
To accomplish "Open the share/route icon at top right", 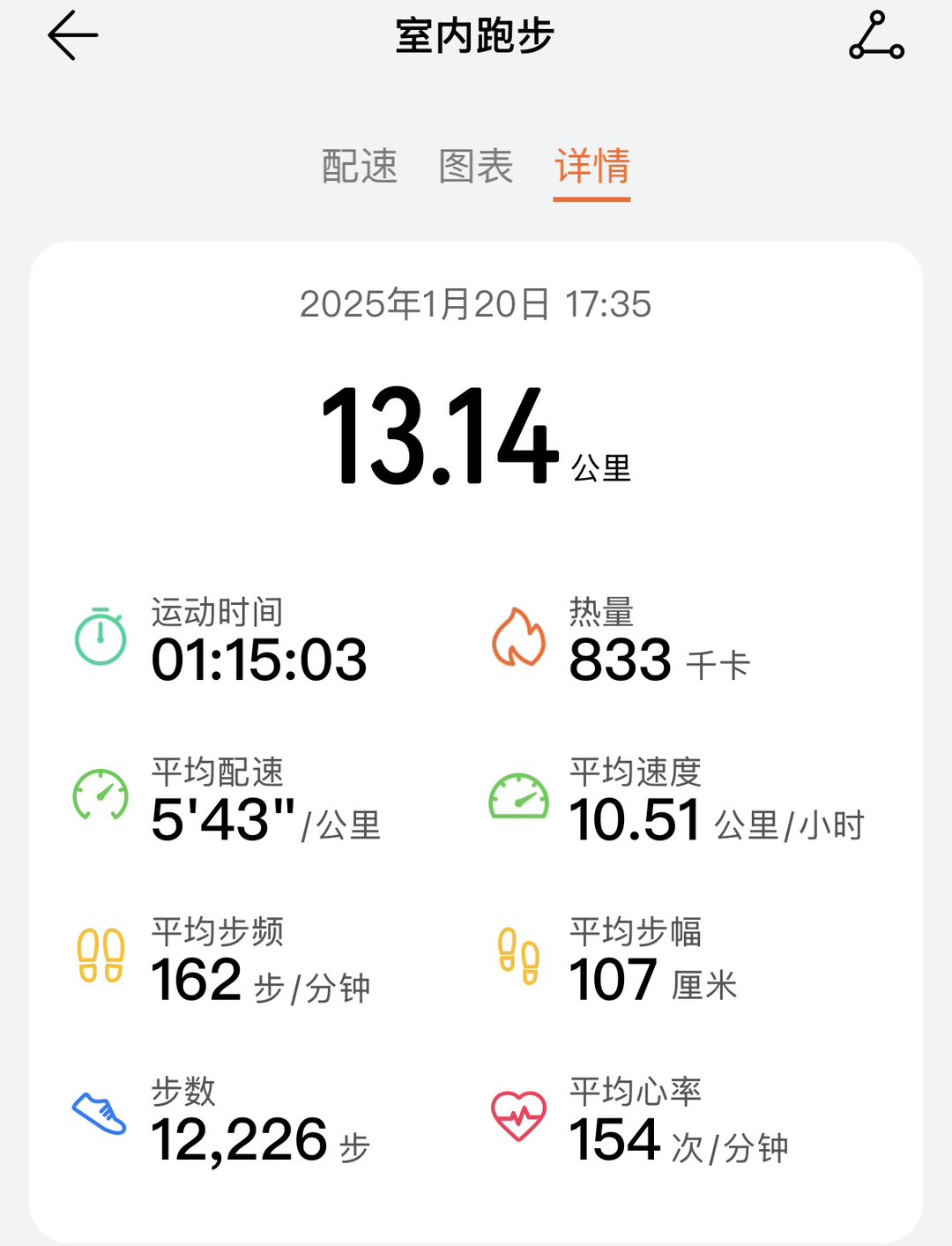I will click(x=876, y=36).
